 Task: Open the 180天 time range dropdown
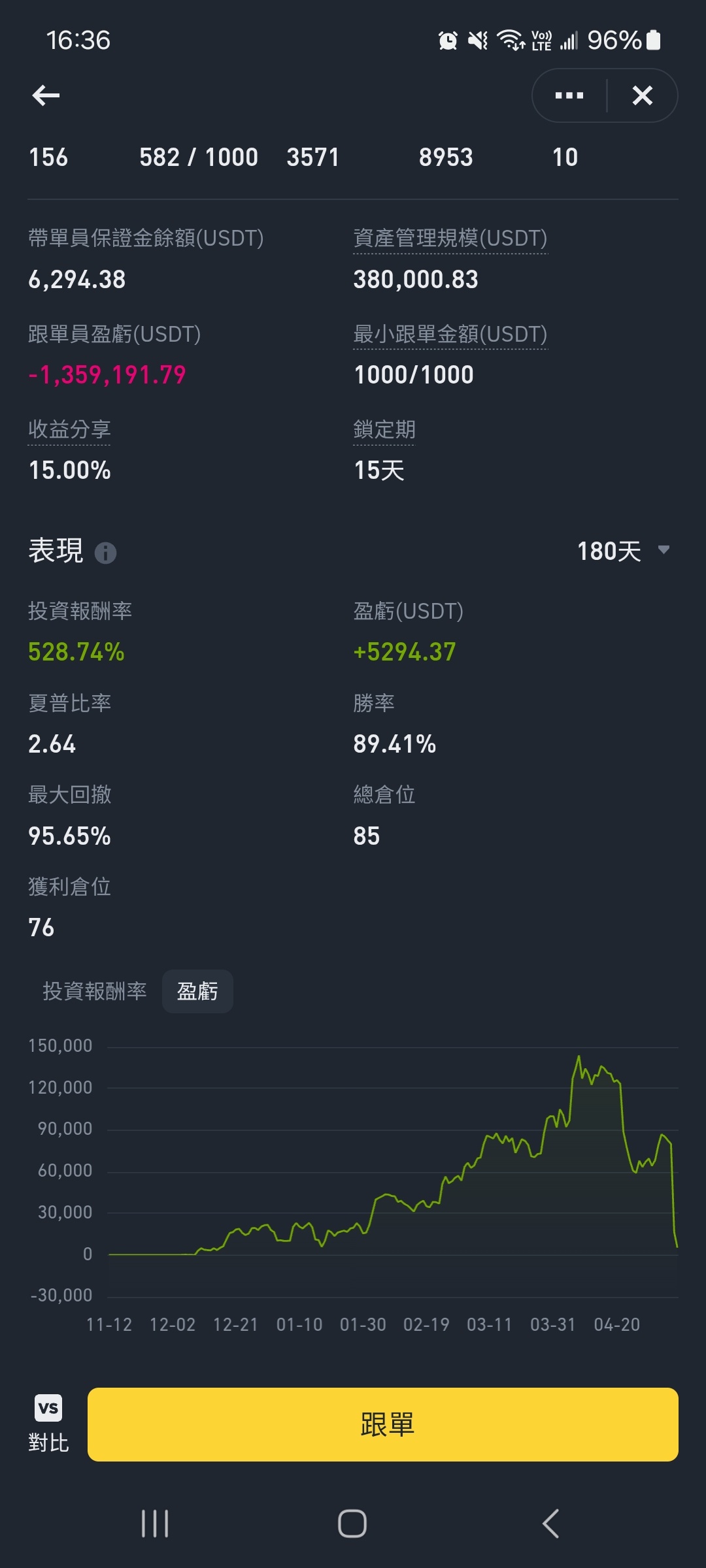[623, 551]
